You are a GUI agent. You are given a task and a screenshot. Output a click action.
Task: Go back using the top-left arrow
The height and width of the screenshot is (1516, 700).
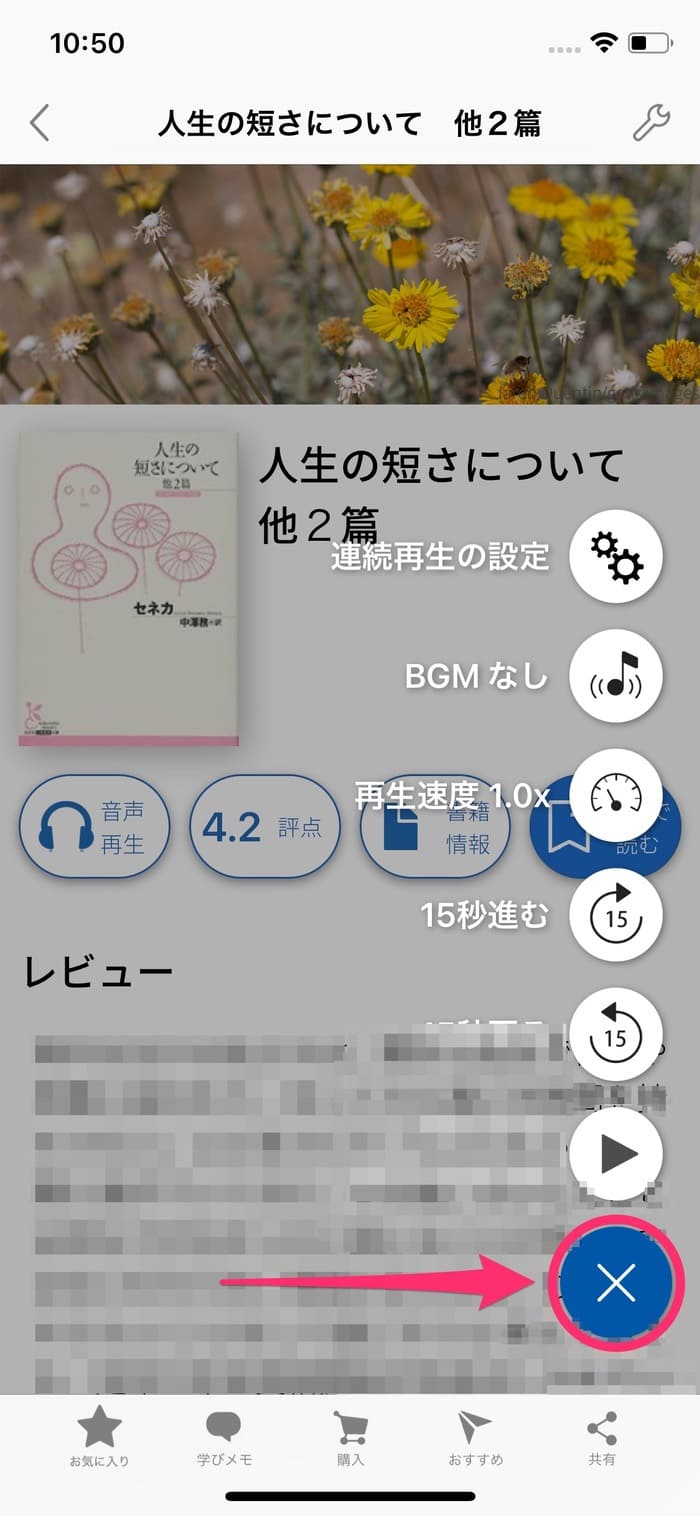(39, 123)
